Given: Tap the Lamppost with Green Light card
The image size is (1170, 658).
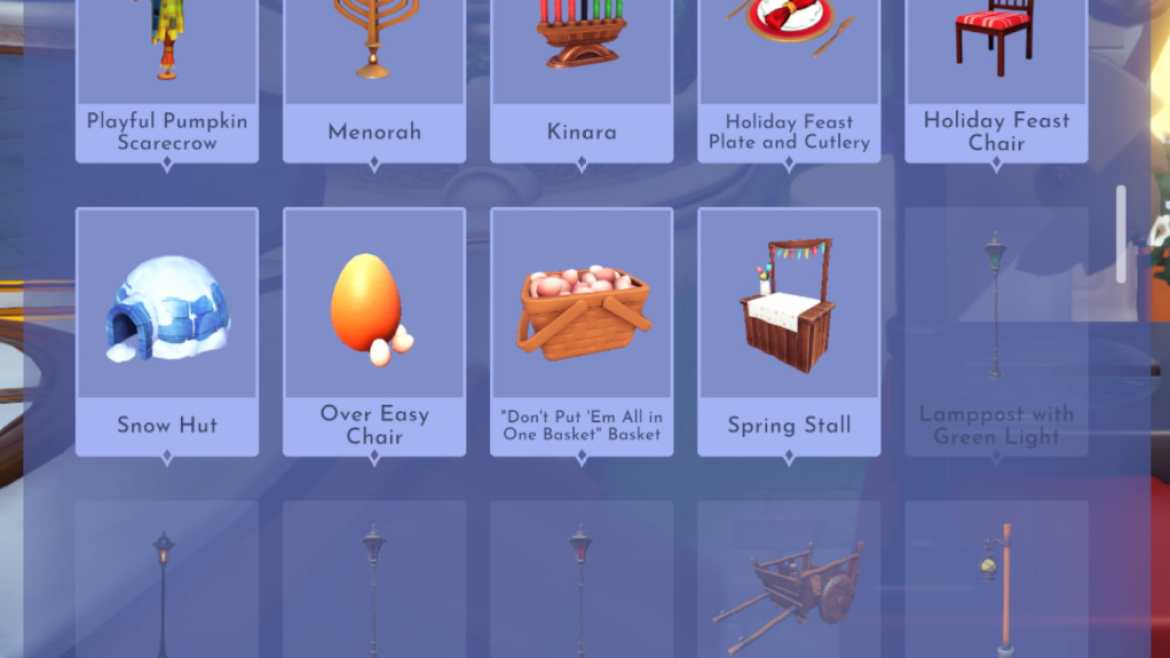Looking at the screenshot, I should pyautogui.click(x=996, y=330).
